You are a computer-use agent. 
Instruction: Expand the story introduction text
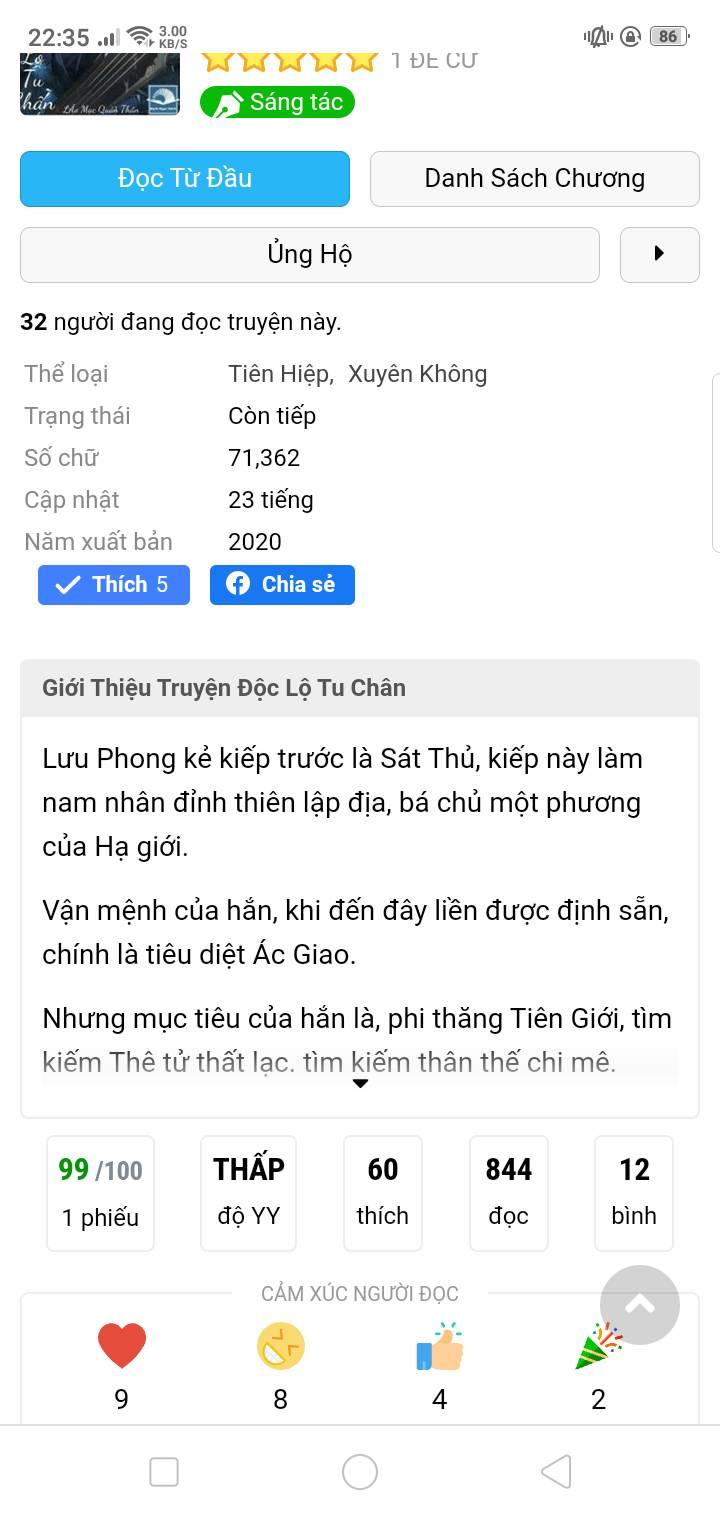click(360, 1083)
